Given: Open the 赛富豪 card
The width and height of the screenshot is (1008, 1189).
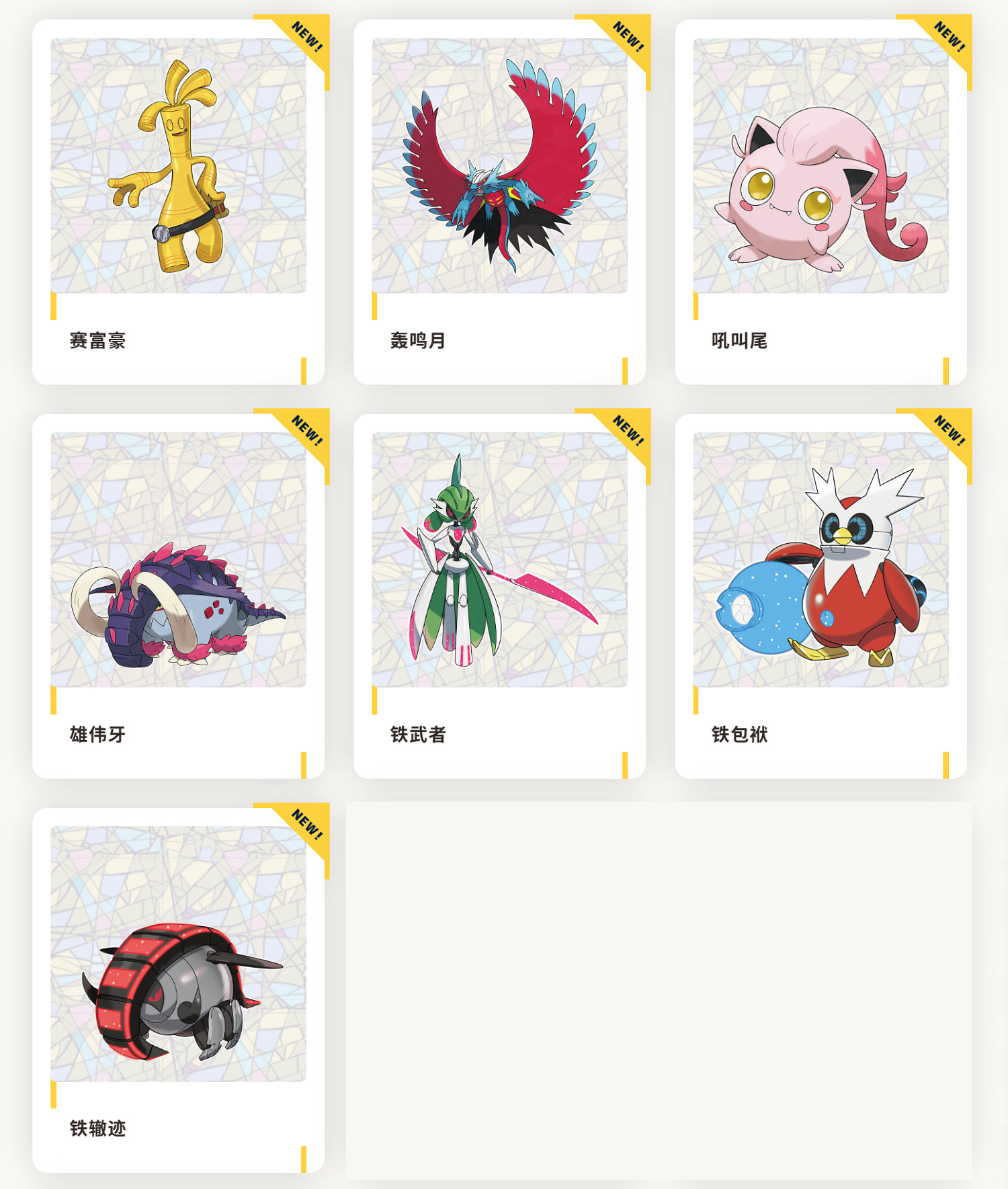Looking at the screenshot, I should click(x=178, y=202).
